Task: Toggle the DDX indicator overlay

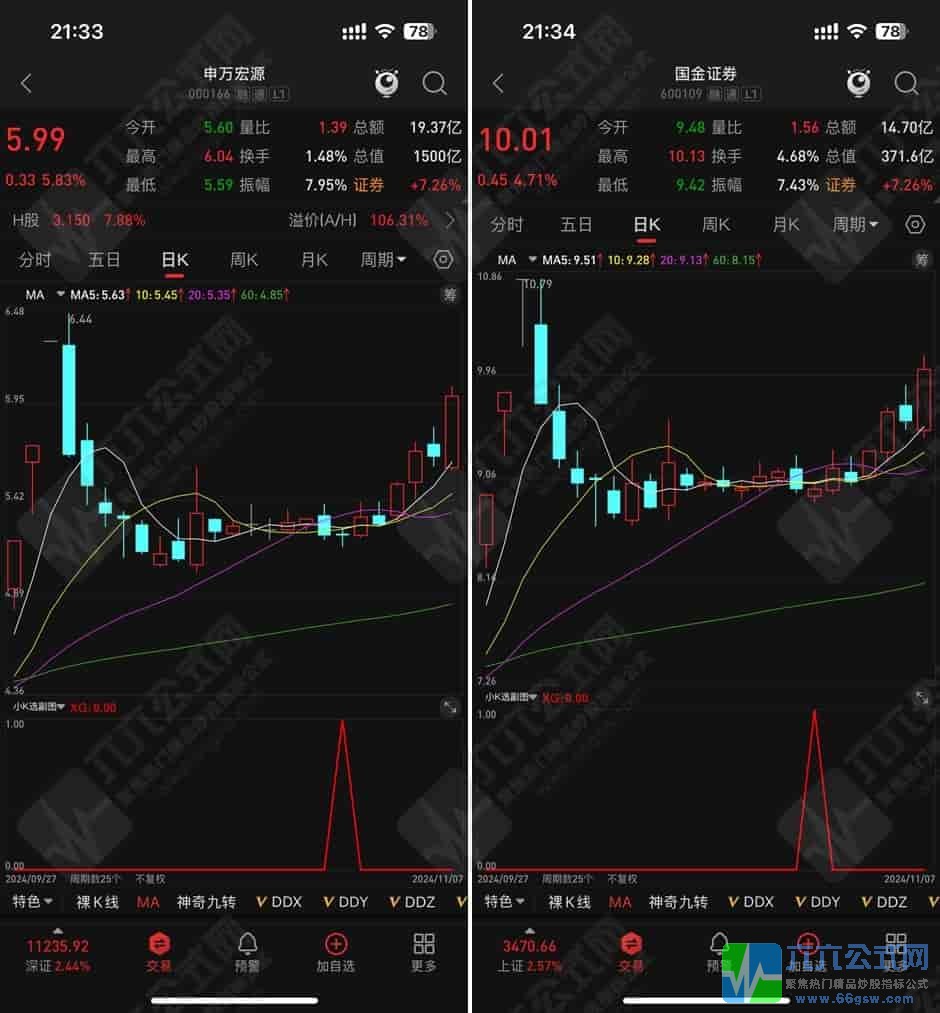Action: click(278, 901)
